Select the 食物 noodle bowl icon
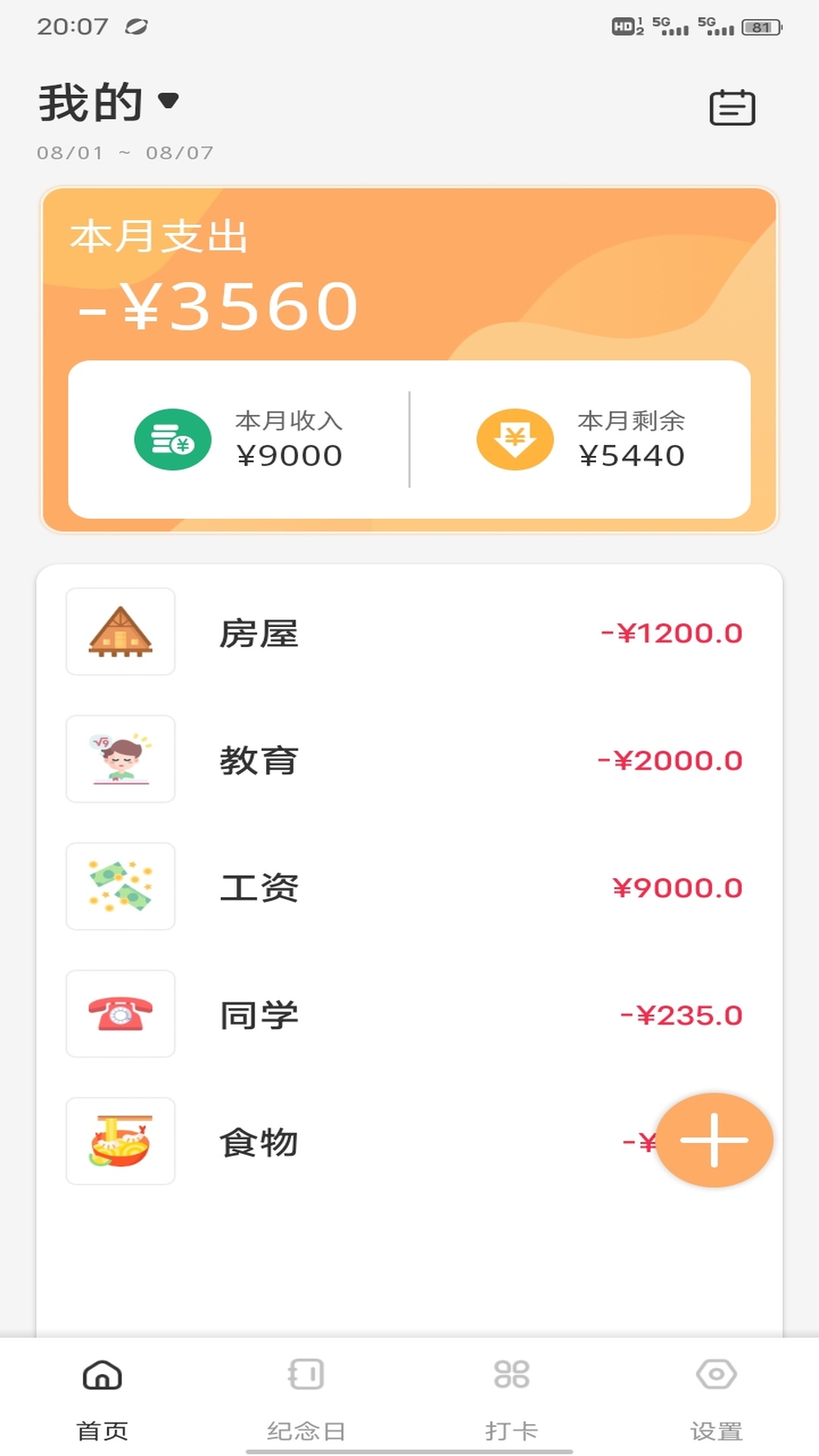Image resolution: width=819 pixels, height=1456 pixels. click(x=120, y=1142)
